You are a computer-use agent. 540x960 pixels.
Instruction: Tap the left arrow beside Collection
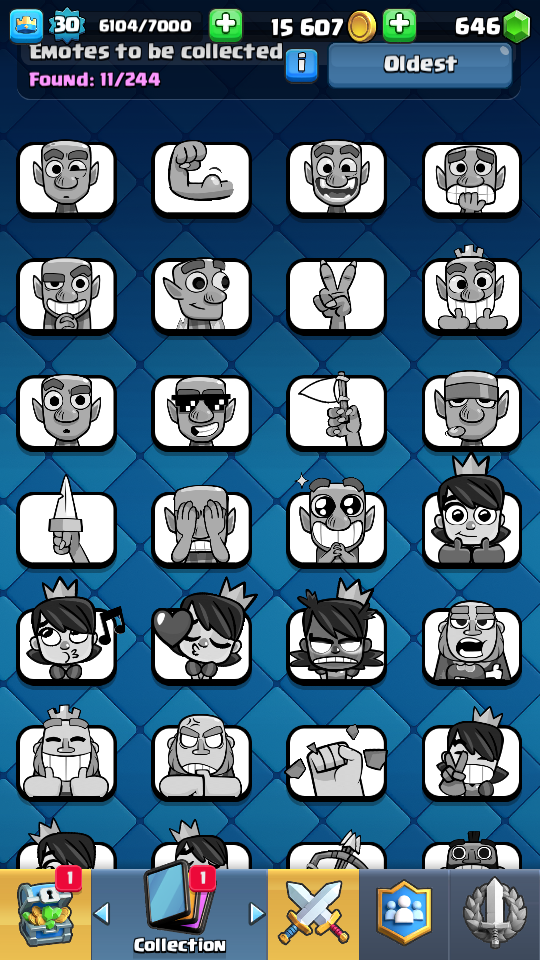[102, 914]
